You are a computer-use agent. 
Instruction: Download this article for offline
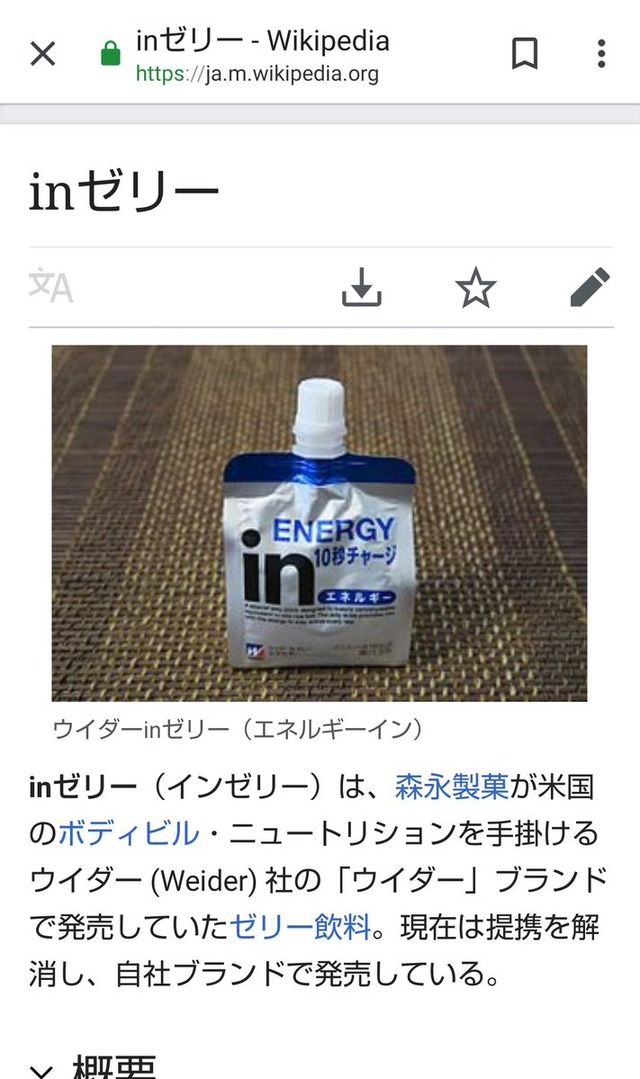click(x=362, y=288)
